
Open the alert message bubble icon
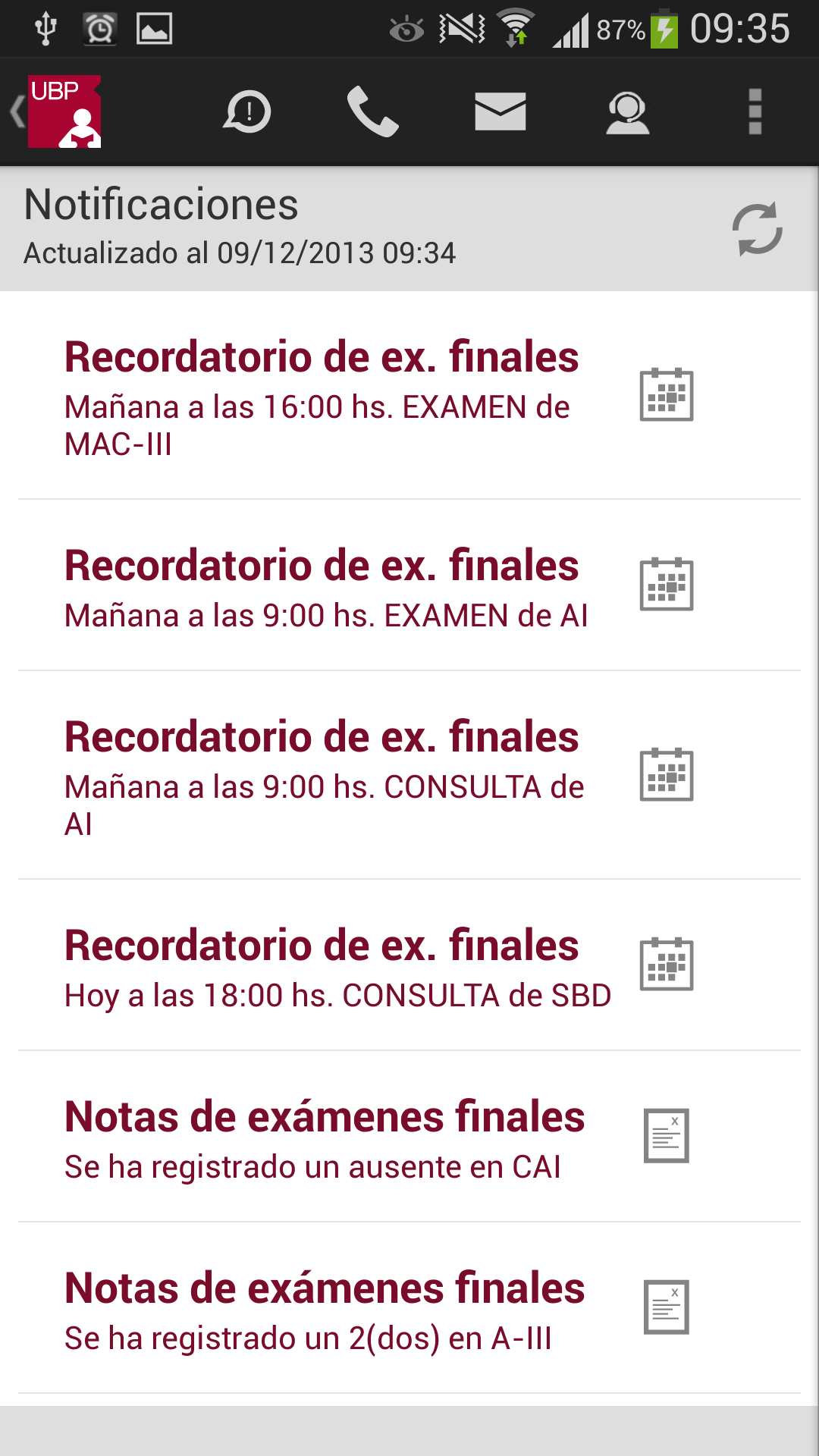pos(247,112)
